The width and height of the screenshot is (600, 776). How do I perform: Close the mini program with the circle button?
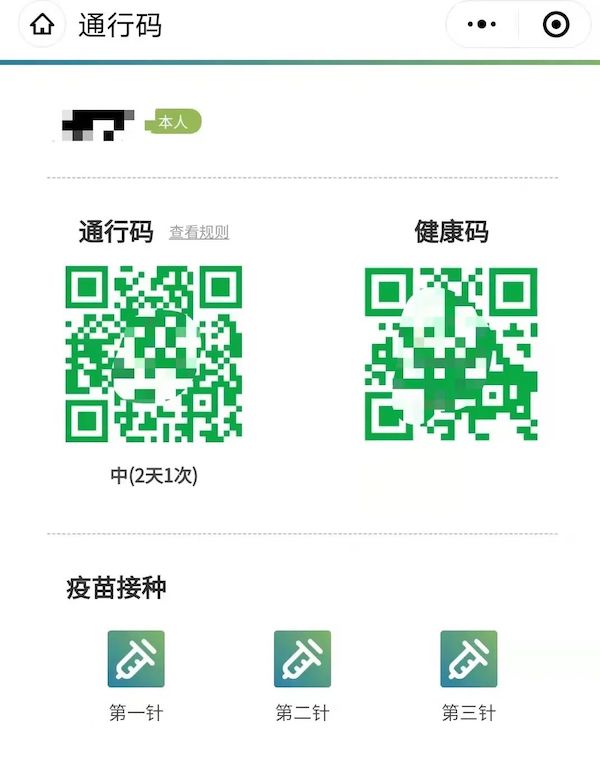click(555, 25)
